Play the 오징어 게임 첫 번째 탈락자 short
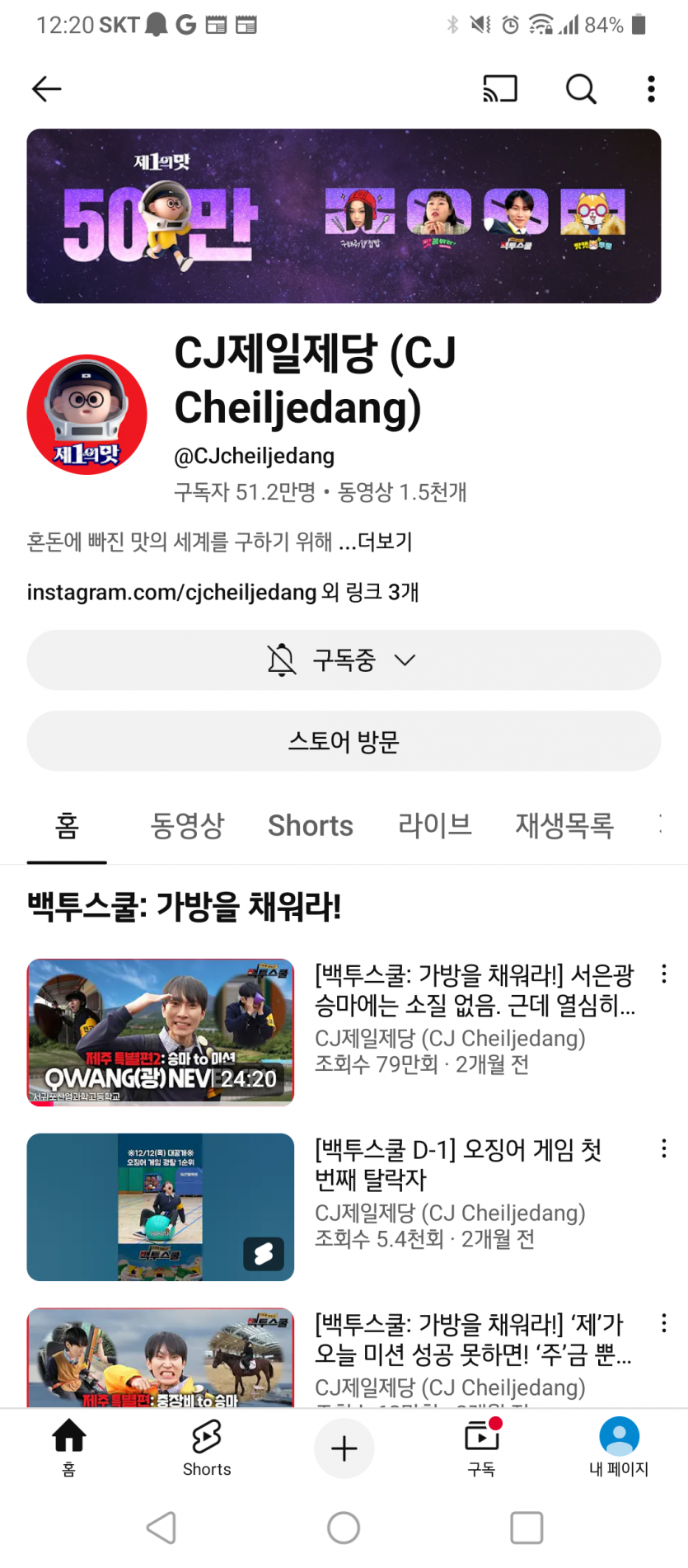The image size is (688, 1568). click(x=161, y=1207)
